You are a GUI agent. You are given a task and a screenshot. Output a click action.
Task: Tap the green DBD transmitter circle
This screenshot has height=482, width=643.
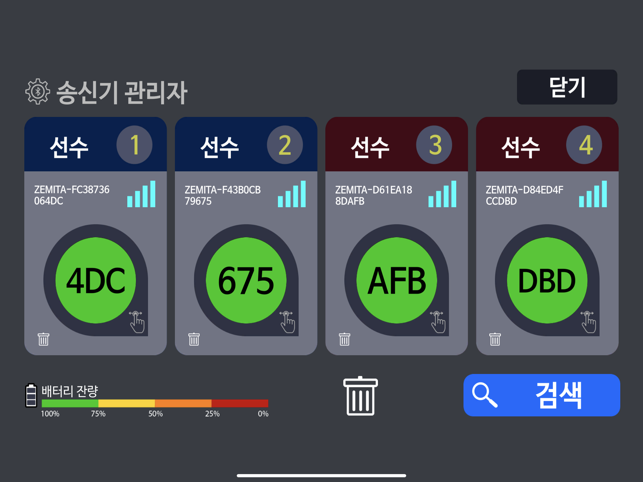(547, 281)
